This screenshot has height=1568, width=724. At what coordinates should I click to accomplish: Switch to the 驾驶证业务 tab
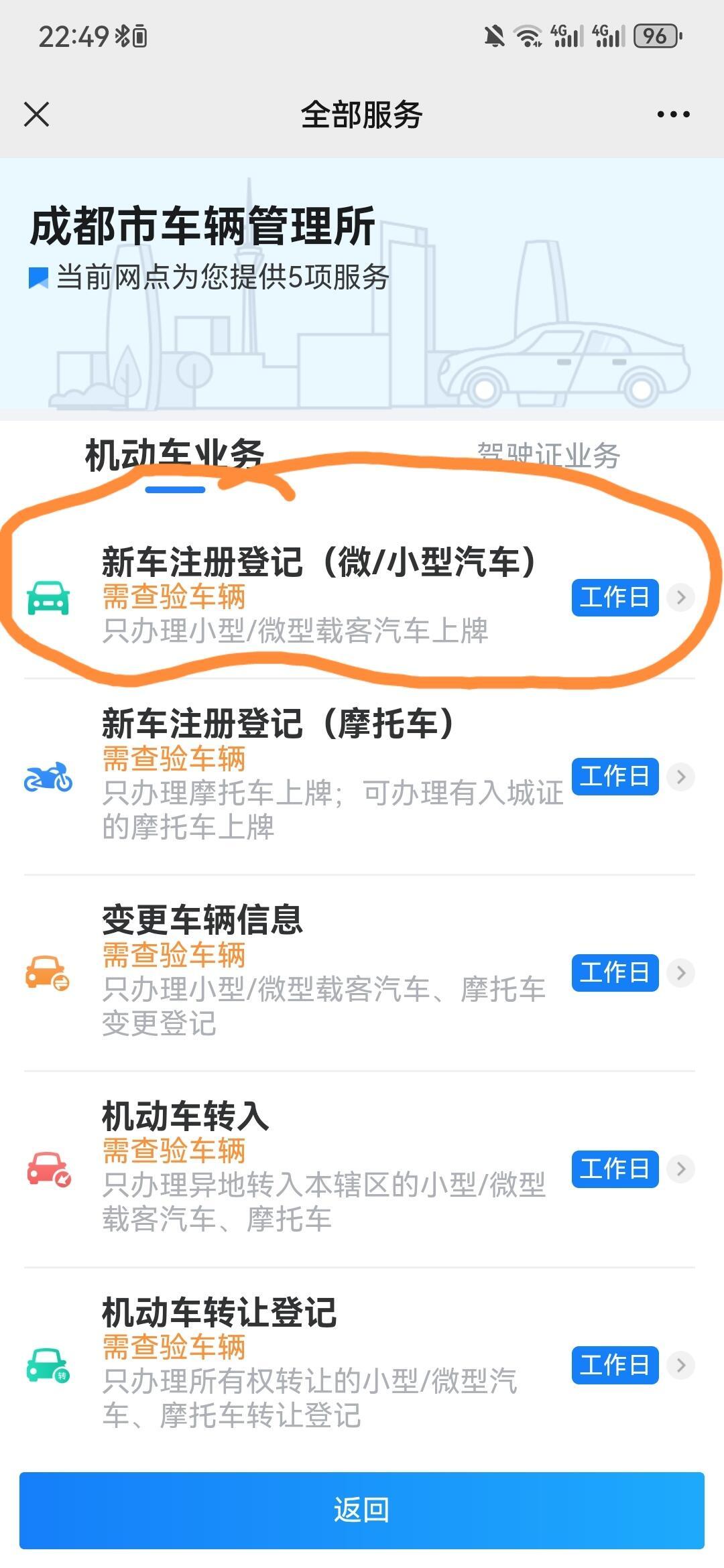[x=548, y=456]
